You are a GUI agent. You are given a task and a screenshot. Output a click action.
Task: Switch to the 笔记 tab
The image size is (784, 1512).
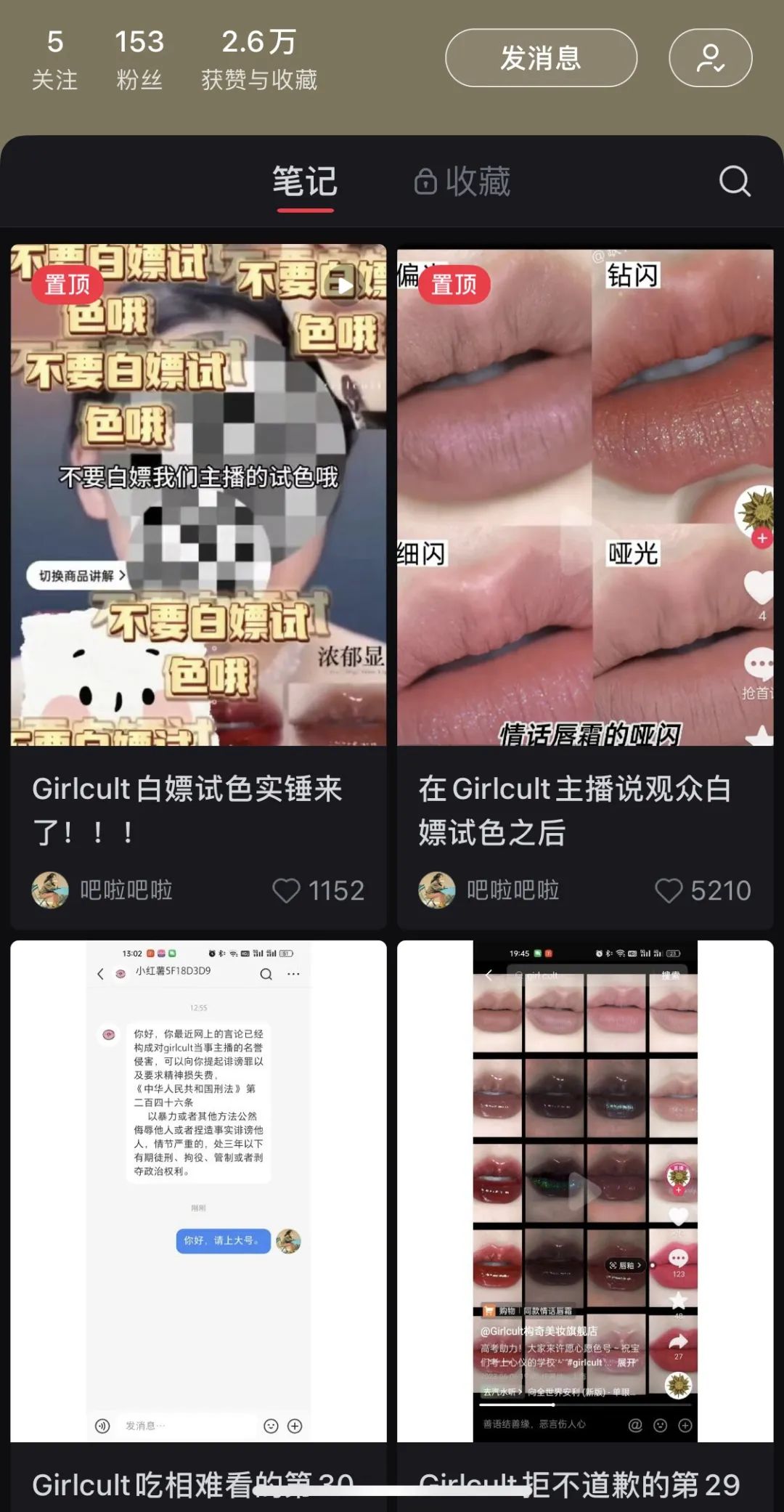[x=305, y=182]
